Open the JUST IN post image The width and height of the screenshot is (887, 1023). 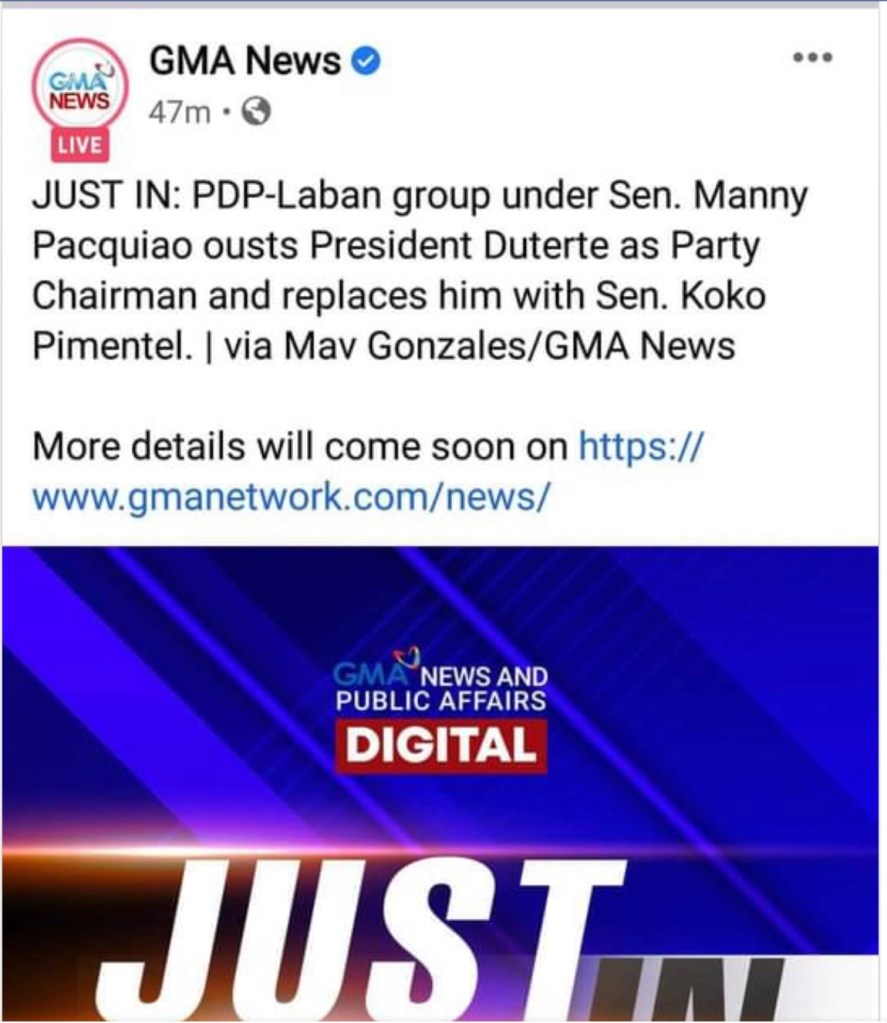[x=443, y=782]
